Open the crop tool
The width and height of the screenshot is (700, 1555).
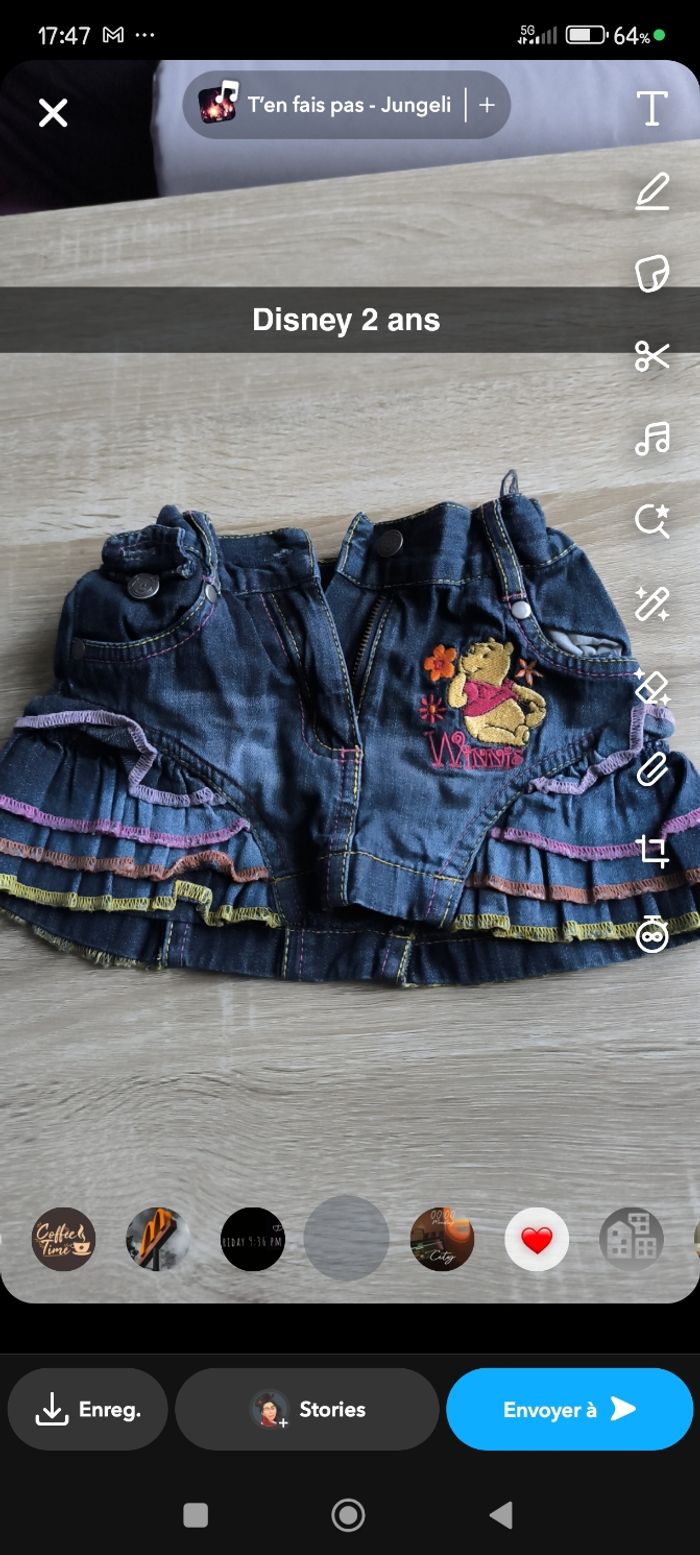[x=652, y=851]
